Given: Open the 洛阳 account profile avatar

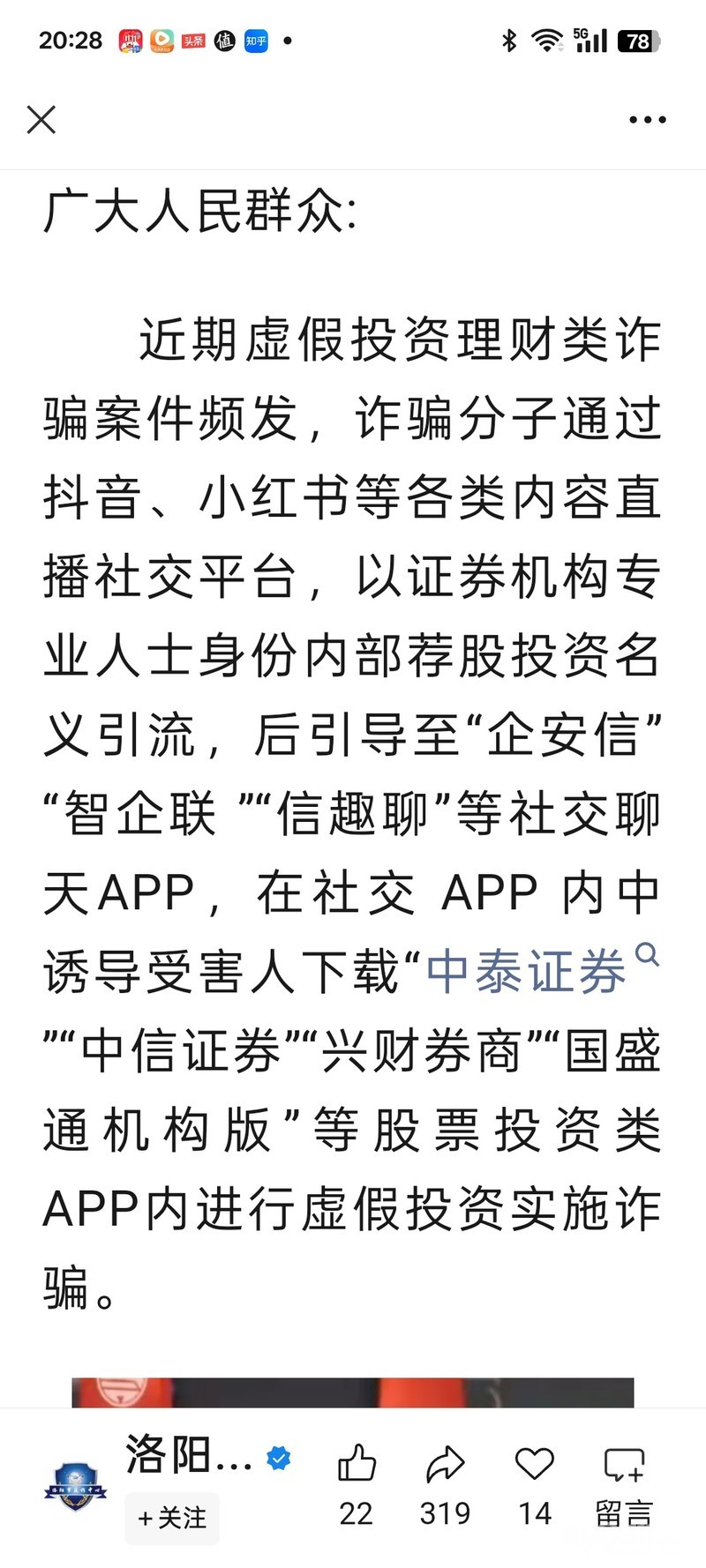Looking at the screenshot, I should pyautogui.click(x=76, y=1487).
